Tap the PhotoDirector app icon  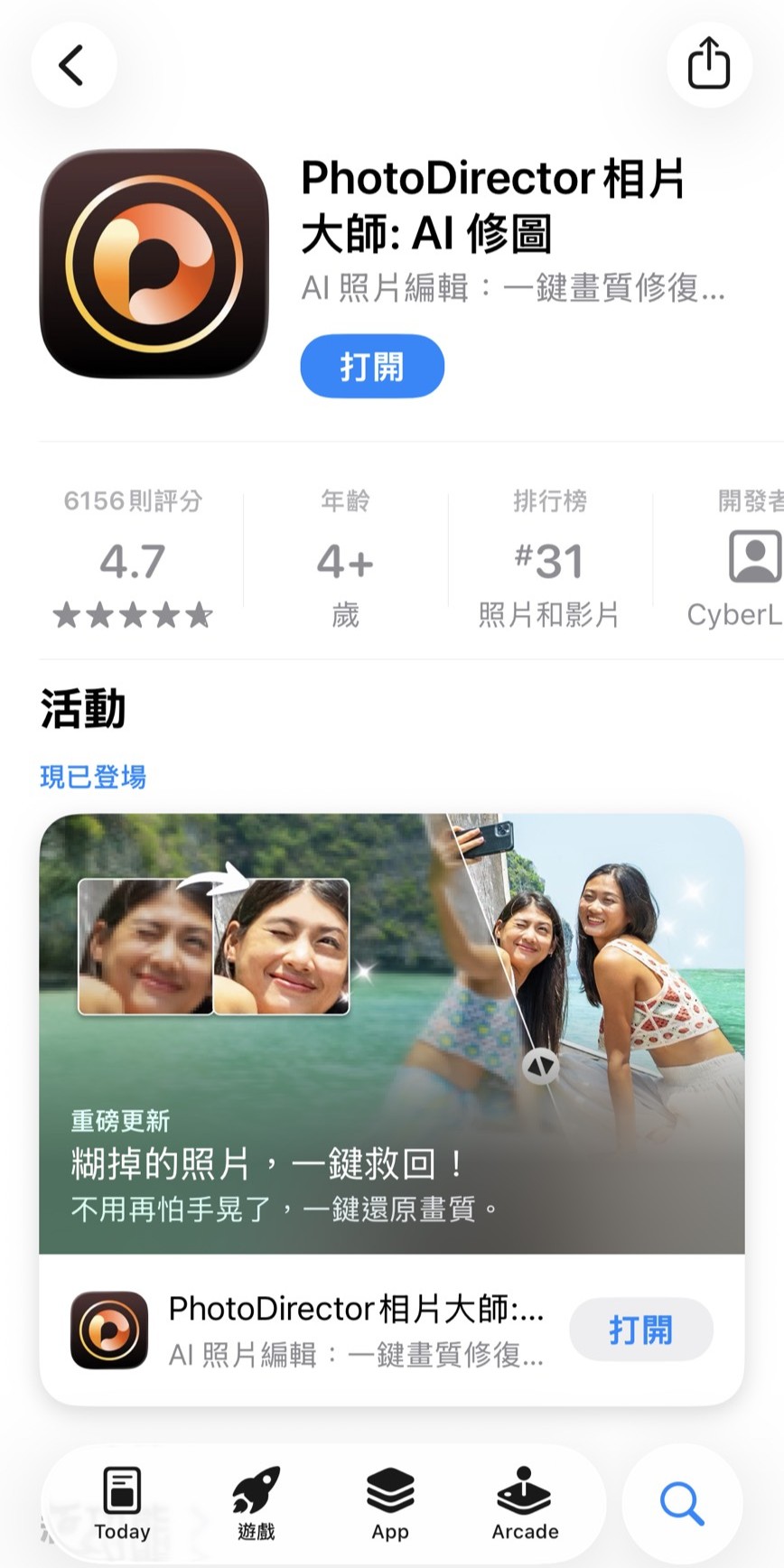[154, 266]
